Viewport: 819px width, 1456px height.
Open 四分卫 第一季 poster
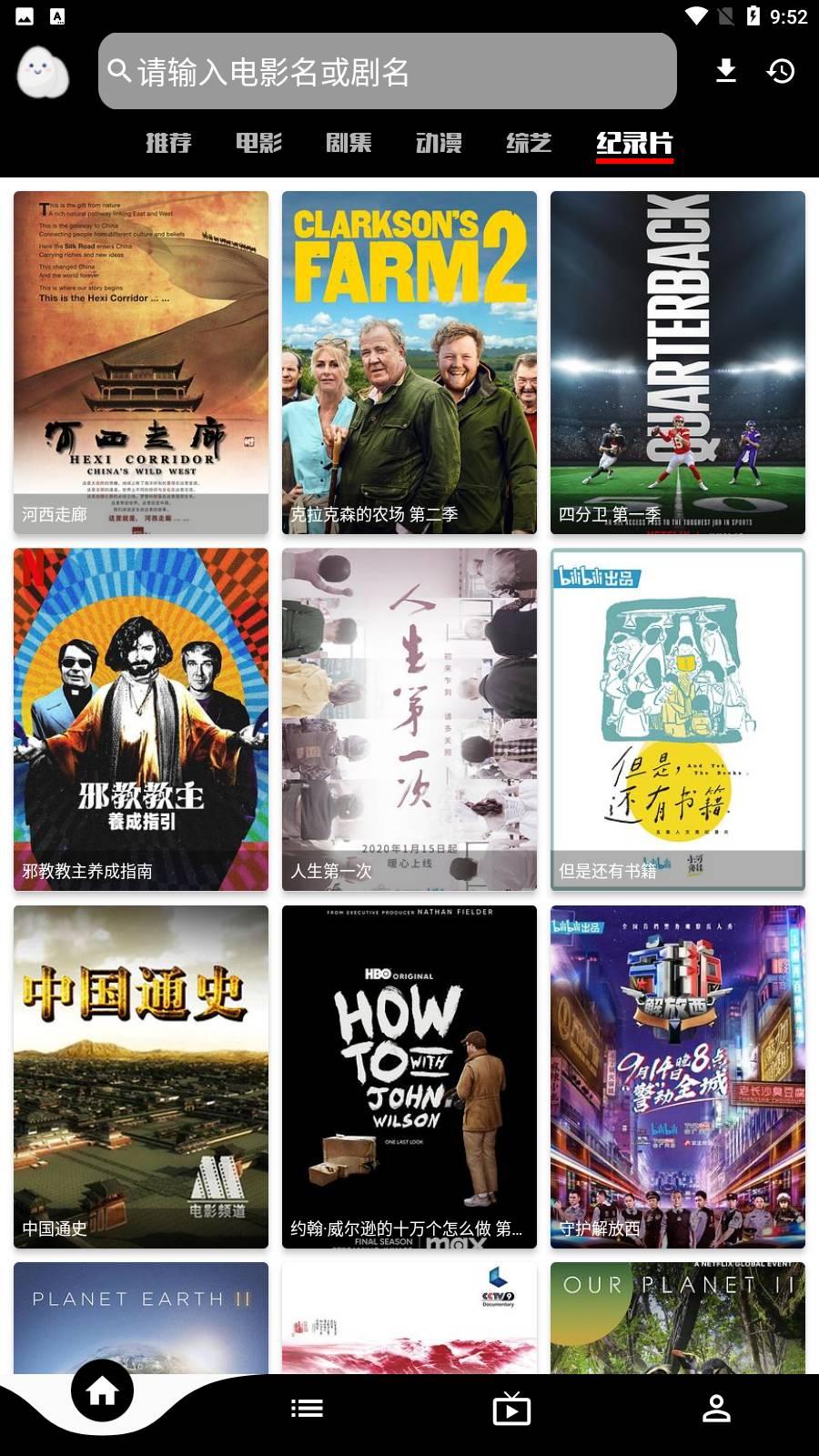tap(678, 362)
